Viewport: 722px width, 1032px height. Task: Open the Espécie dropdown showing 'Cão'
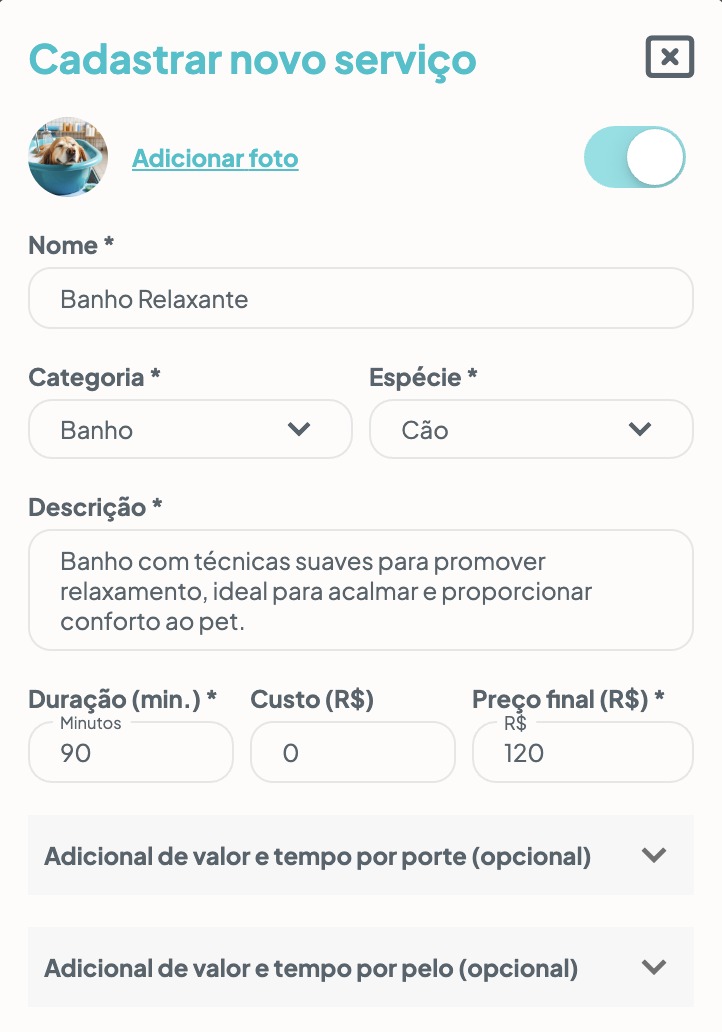(x=531, y=429)
